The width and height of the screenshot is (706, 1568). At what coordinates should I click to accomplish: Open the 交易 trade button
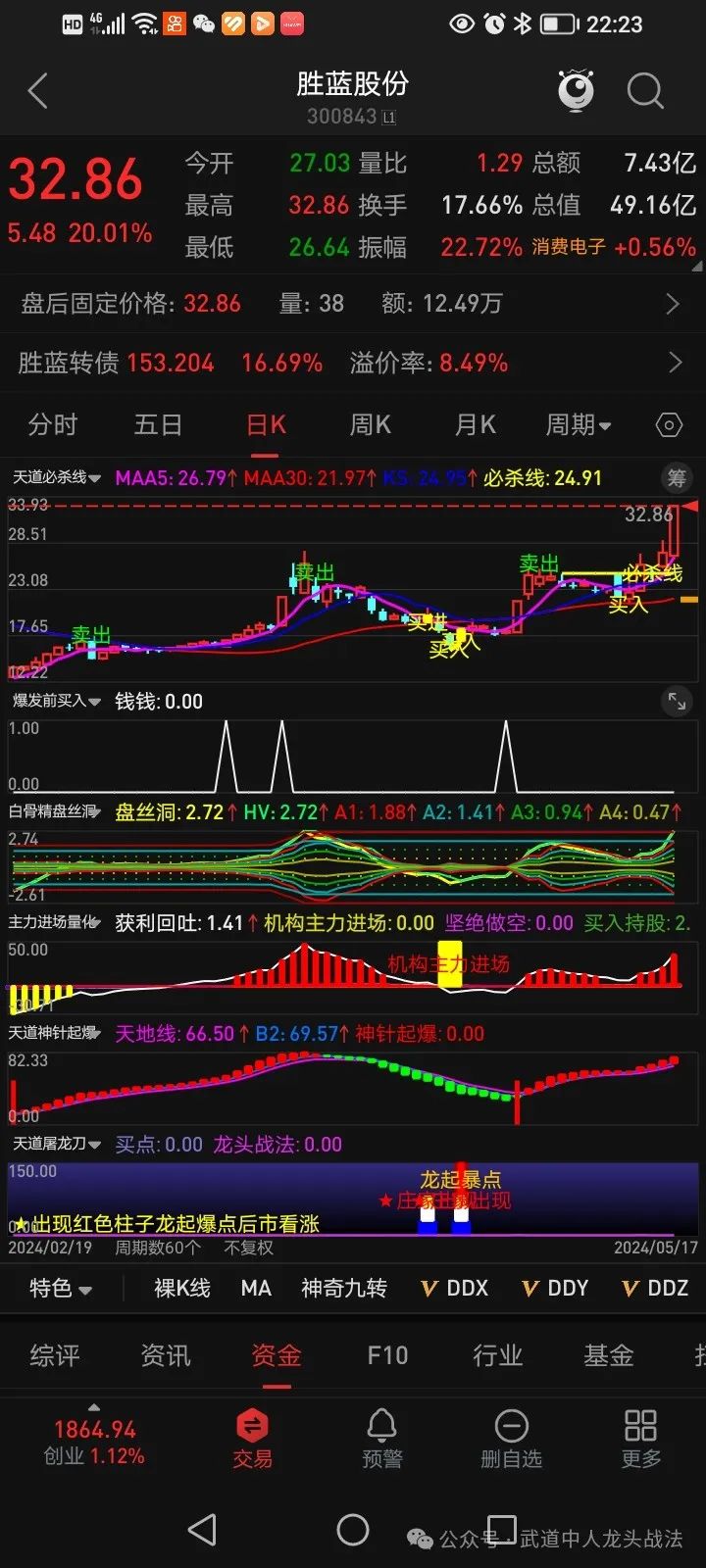(252, 1439)
